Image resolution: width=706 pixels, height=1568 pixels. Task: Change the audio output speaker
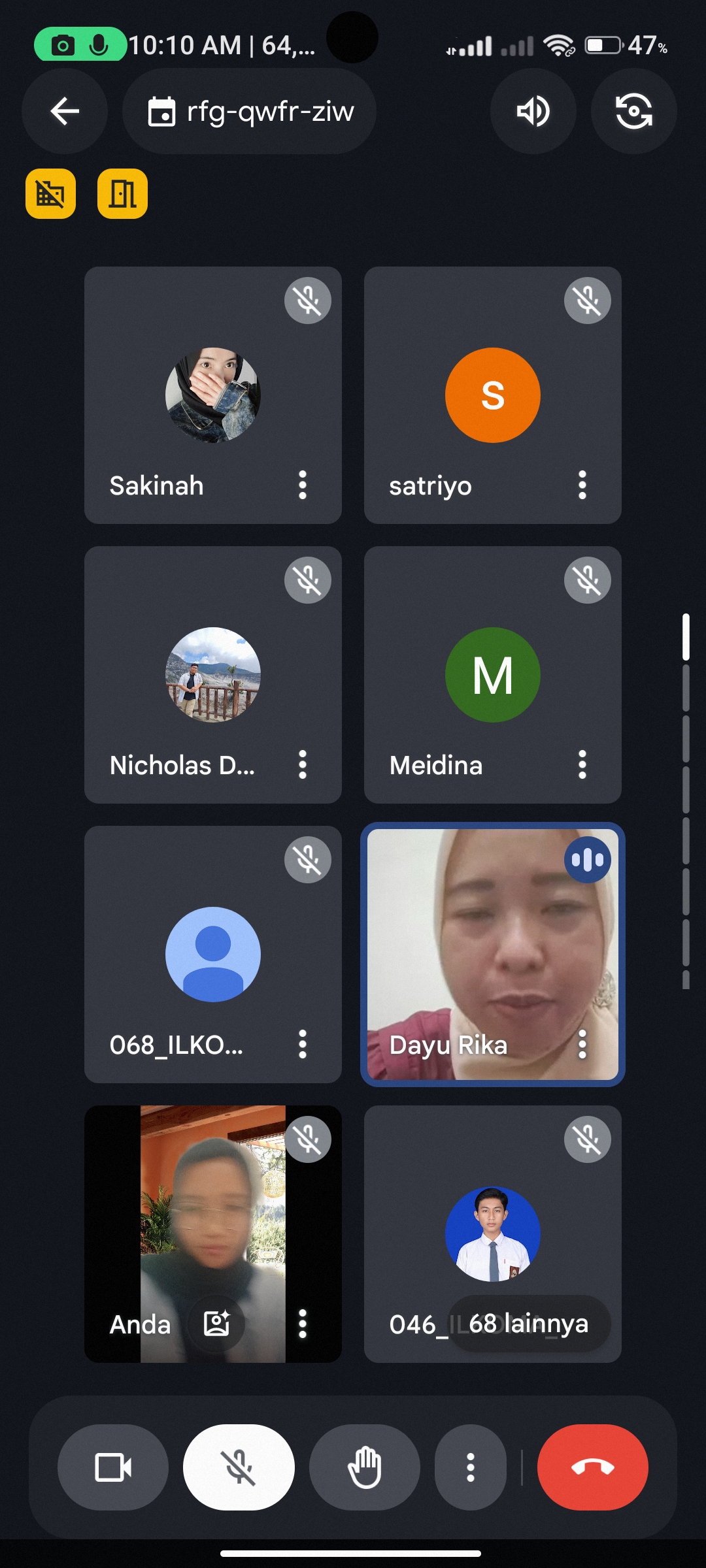533,111
